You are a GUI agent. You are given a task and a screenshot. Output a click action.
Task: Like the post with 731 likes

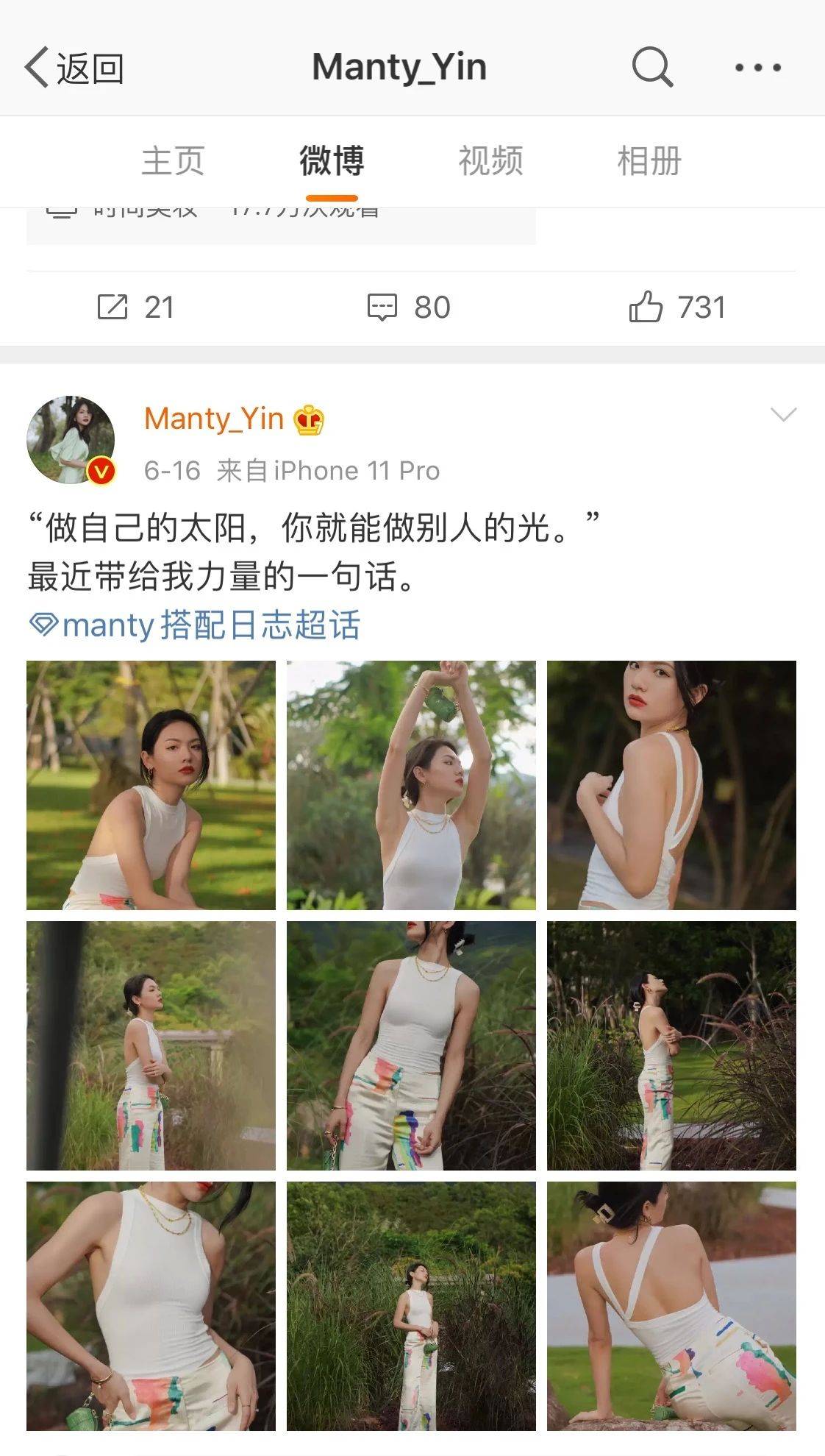tap(677, 308)
